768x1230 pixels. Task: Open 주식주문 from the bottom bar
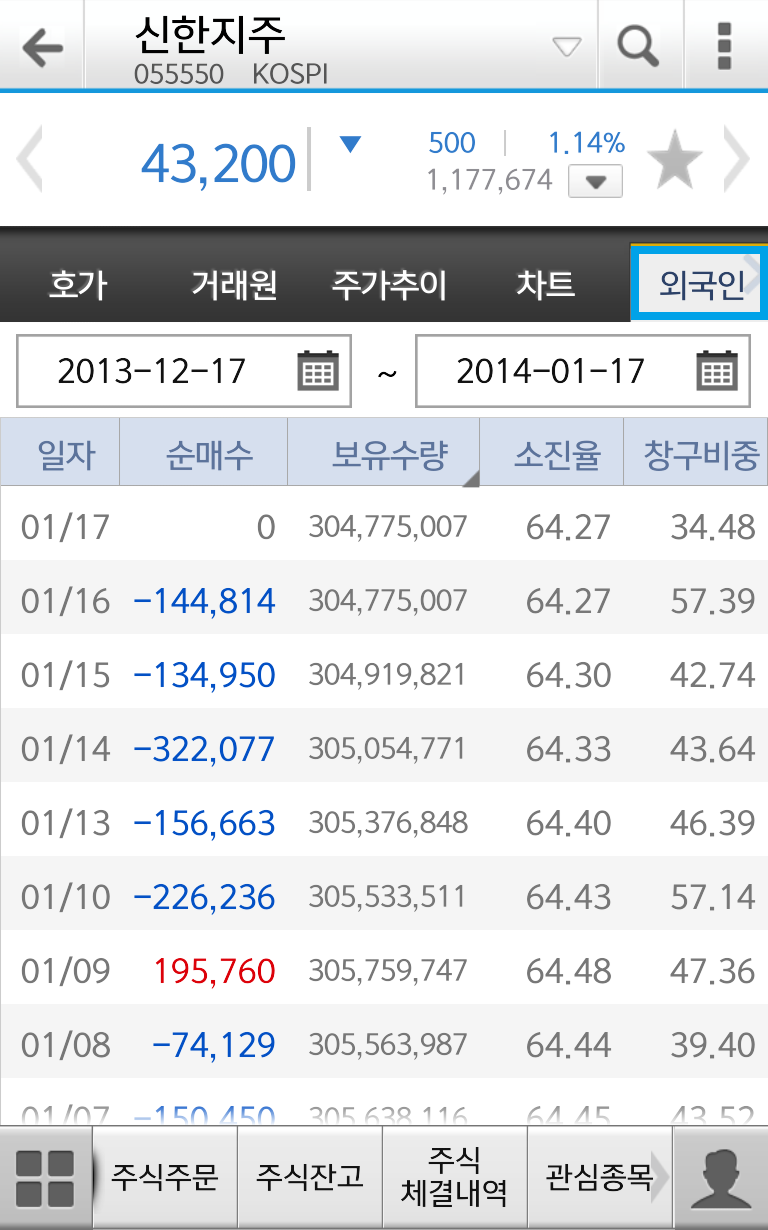164,1177
